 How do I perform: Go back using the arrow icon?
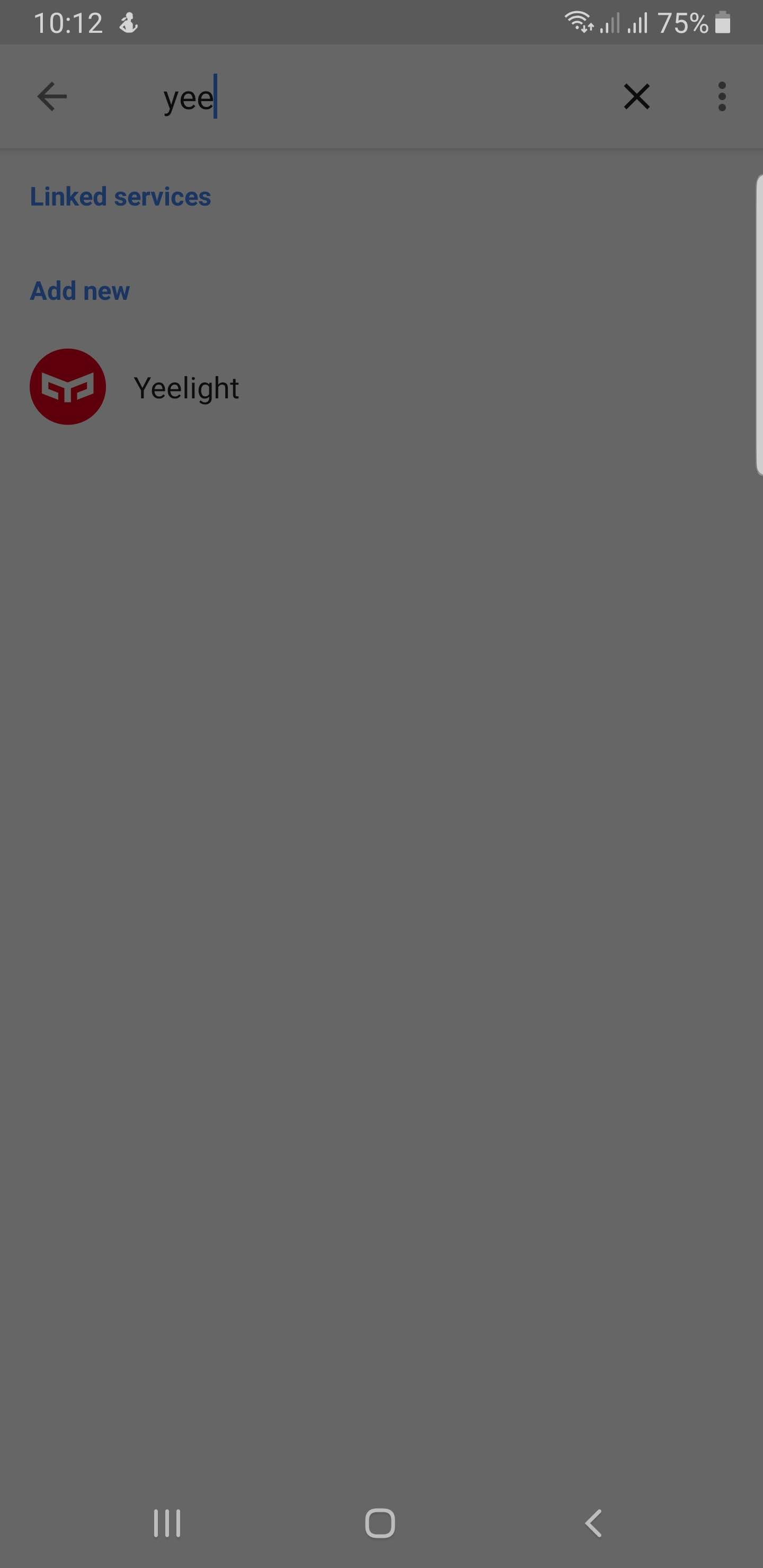52,97
